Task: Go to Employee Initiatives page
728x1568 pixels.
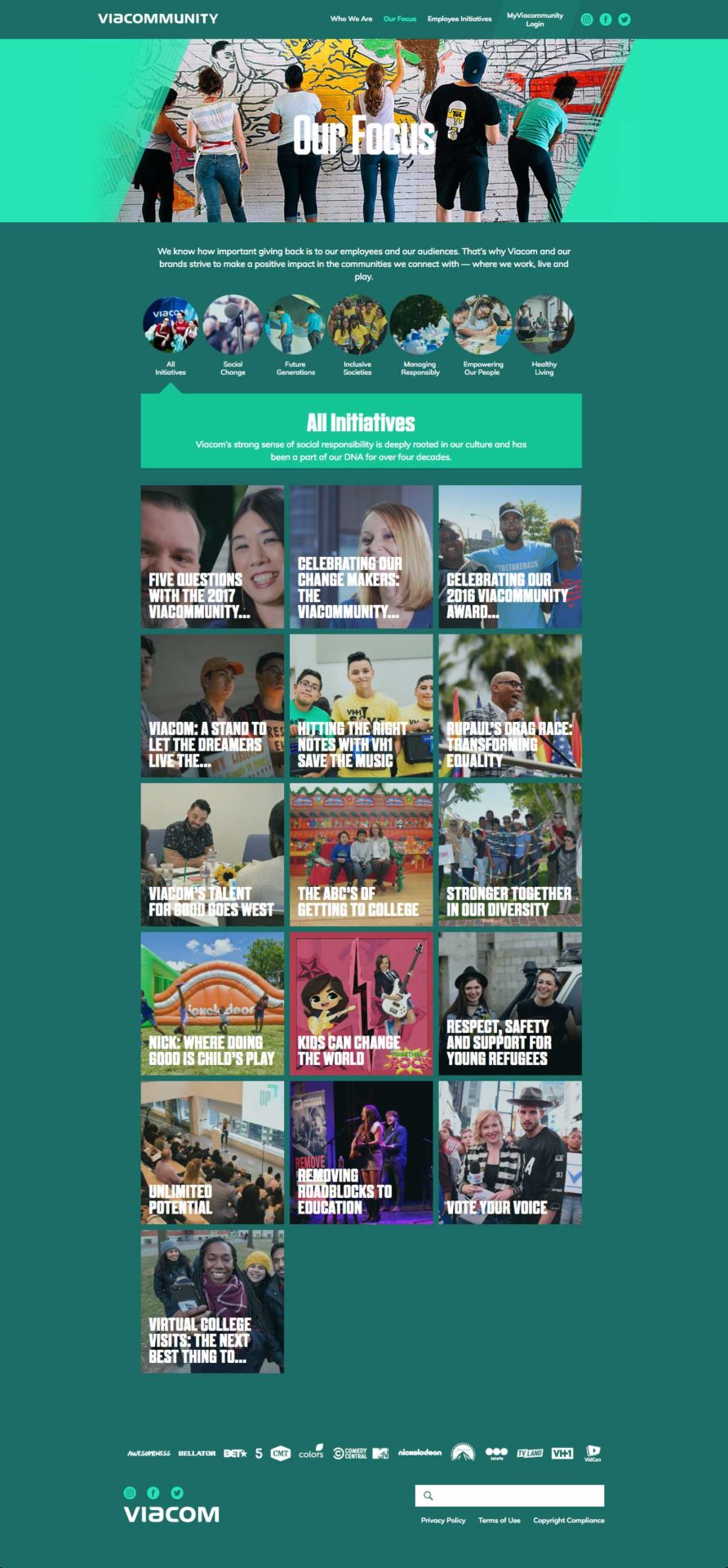Action: [459, 19]
